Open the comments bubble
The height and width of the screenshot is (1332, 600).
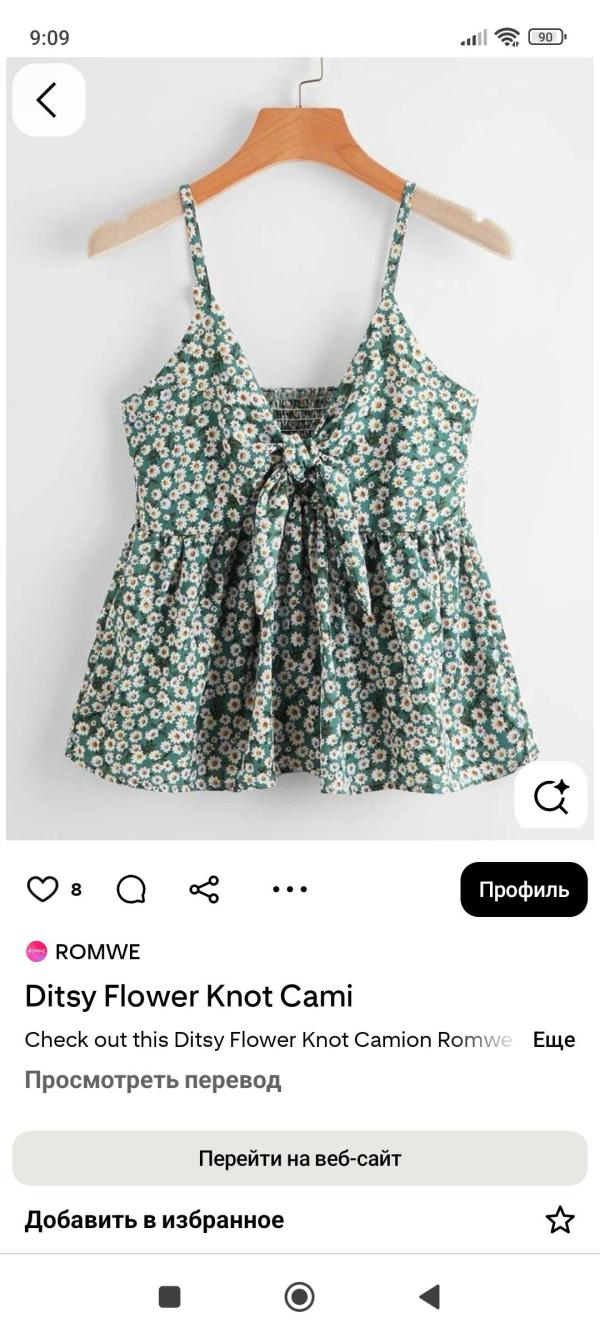pos(131,889)
